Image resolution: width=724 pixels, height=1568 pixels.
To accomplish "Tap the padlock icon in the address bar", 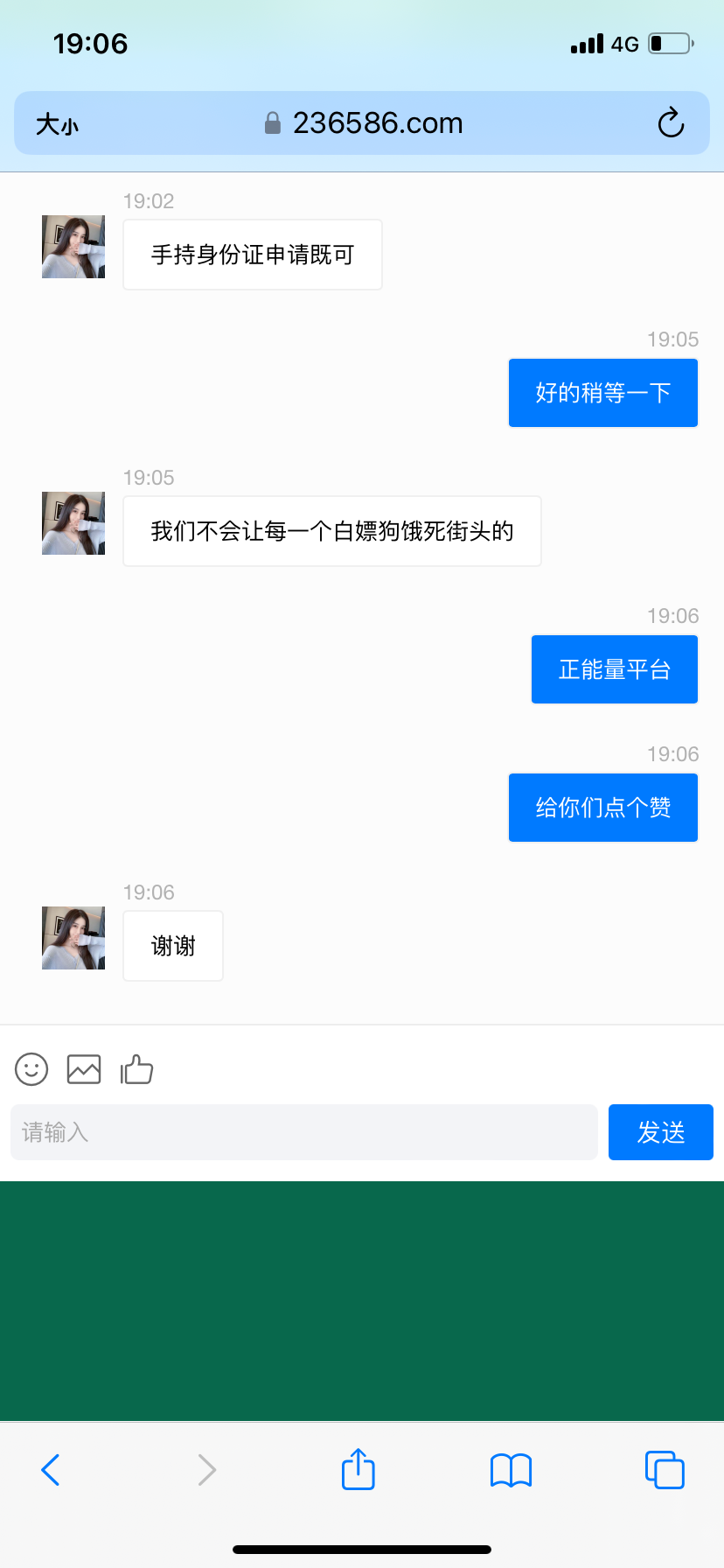I will click(273, 122).
